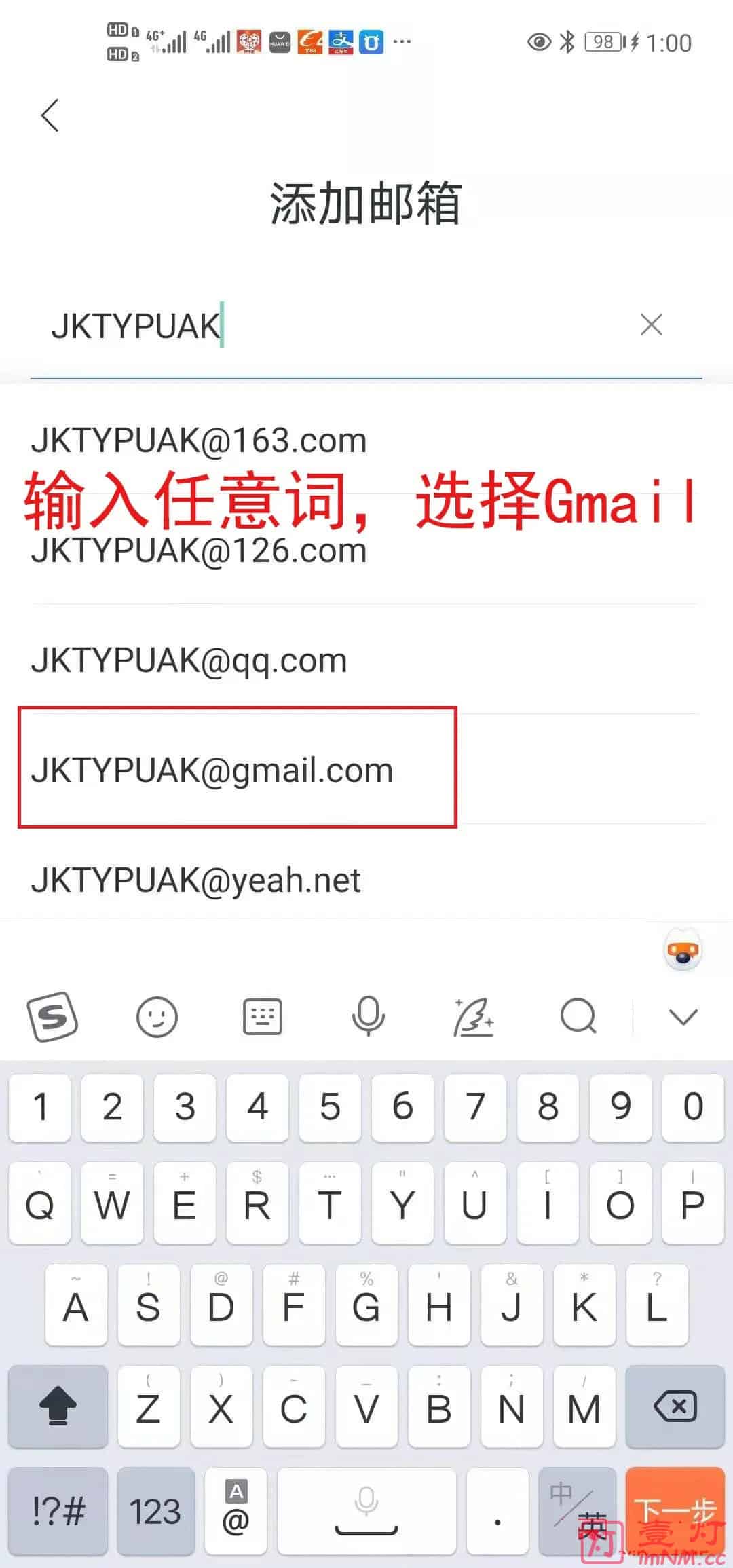Switch to the !?# symbols keyboard
This screenshot has height=1568, width=733.
58,1511
